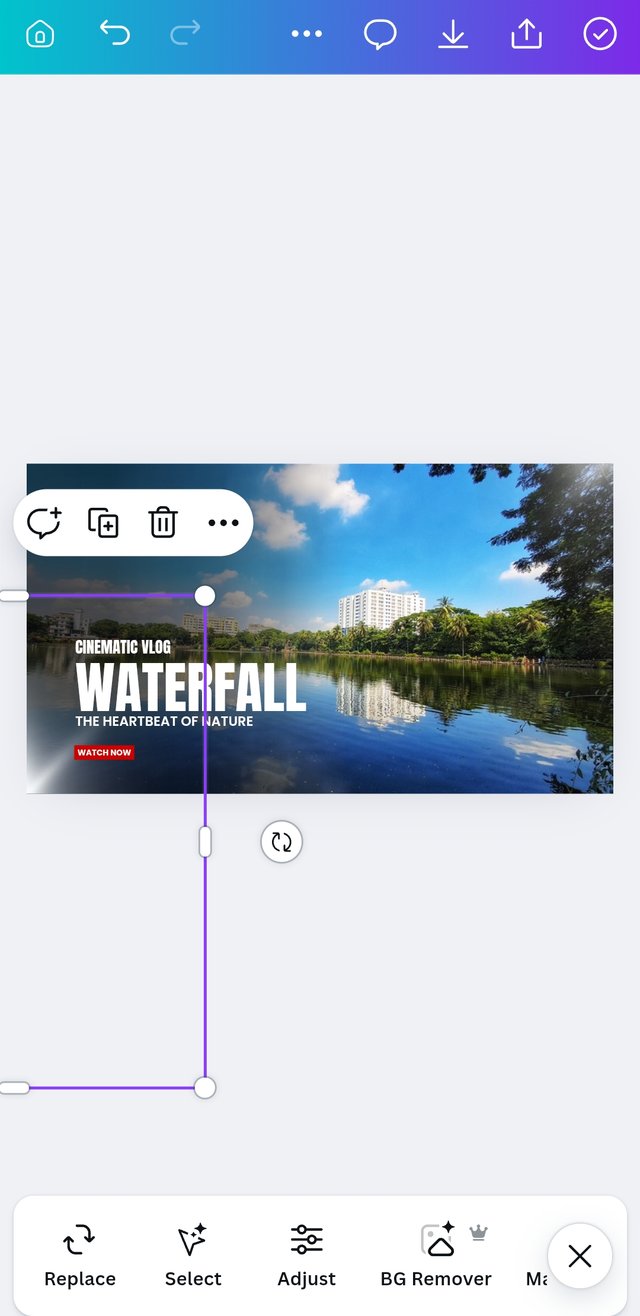Share the design via upload icon
640x1316 pixels.
coord(526,35)
